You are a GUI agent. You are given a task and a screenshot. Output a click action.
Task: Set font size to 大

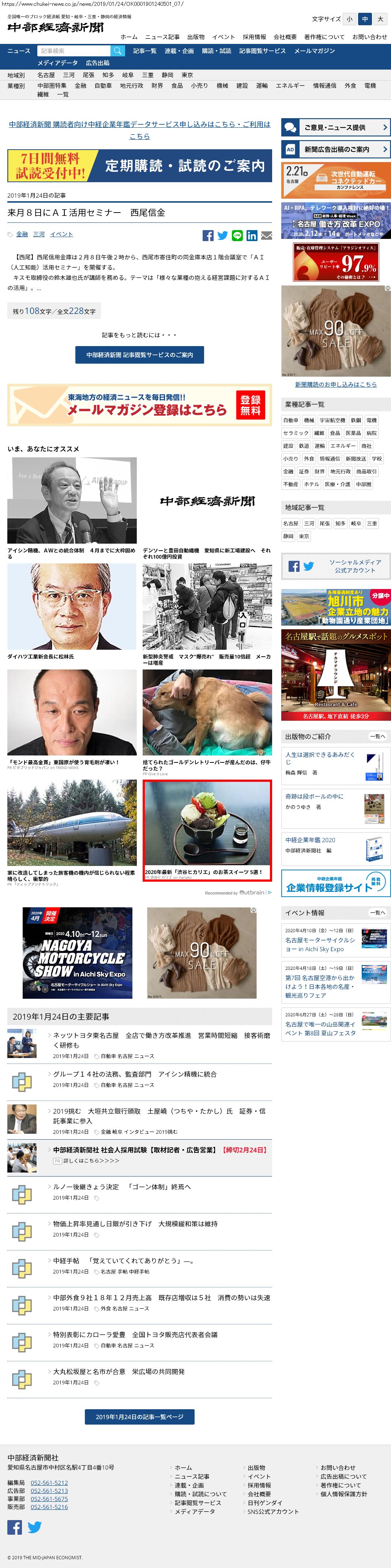[380, 19]
